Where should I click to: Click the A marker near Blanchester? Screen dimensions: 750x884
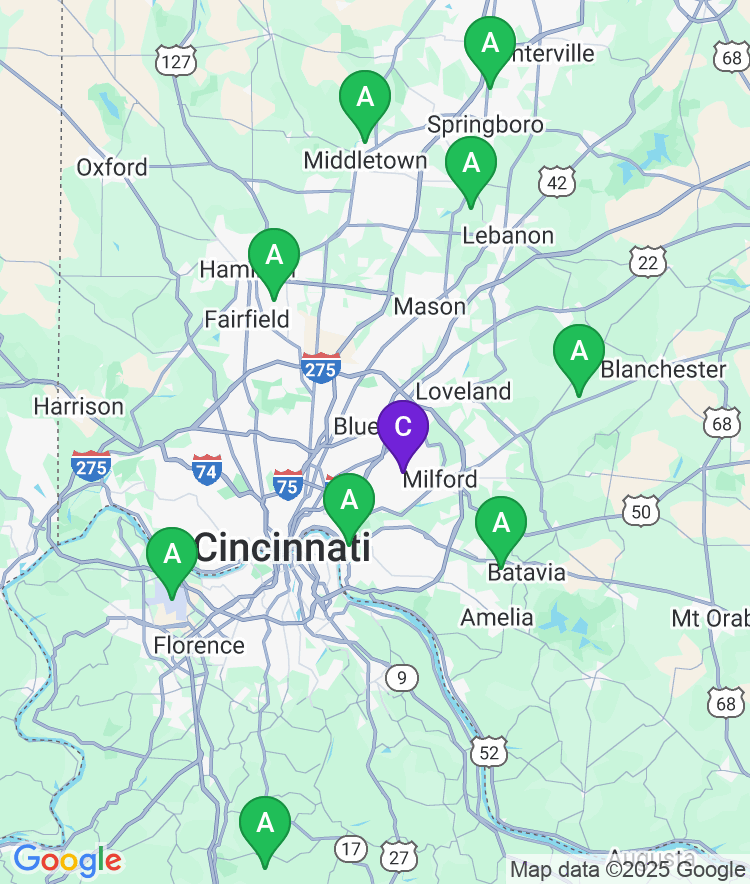[x=578, y=352]
